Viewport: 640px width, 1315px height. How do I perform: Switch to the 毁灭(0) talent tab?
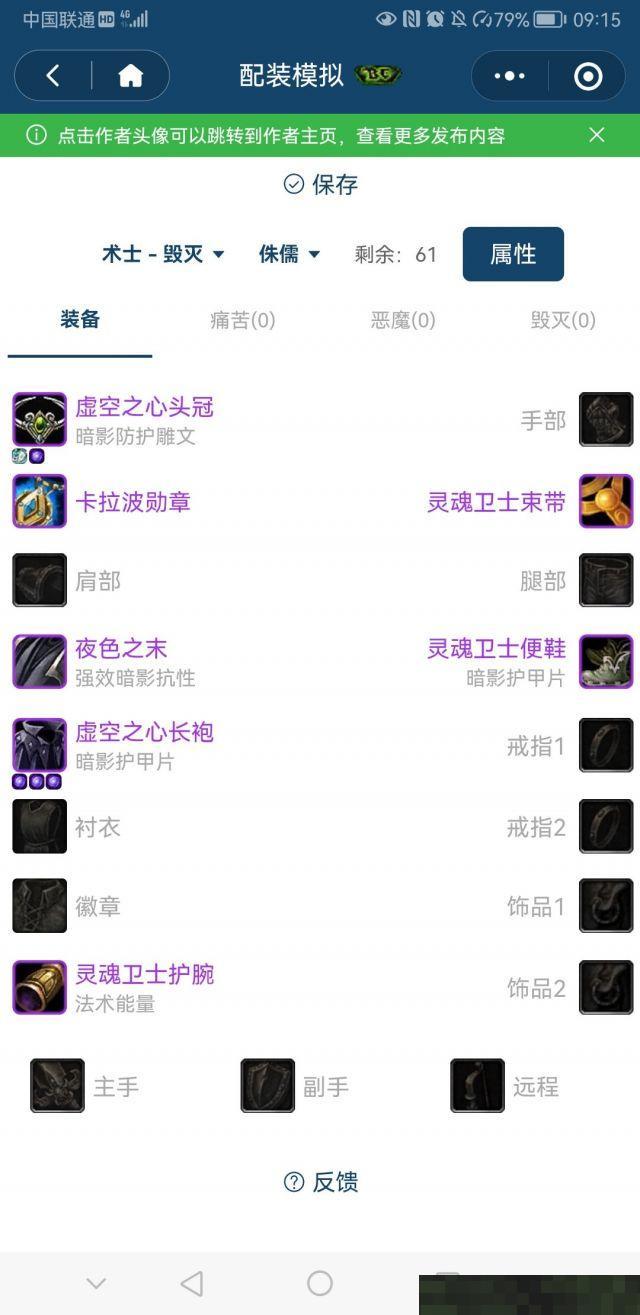[x=563, y=320]
